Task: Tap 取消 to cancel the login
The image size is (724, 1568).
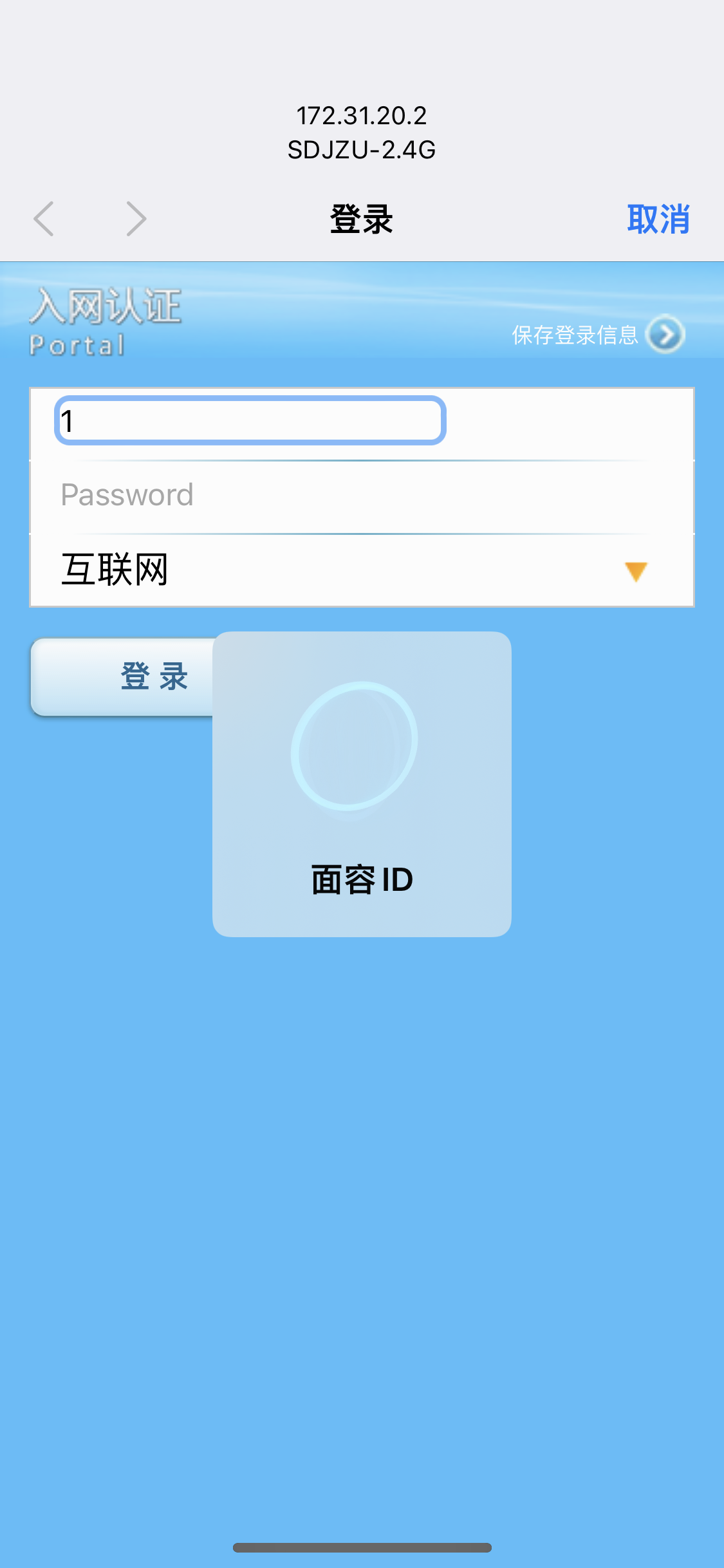Action: (658, 219)
